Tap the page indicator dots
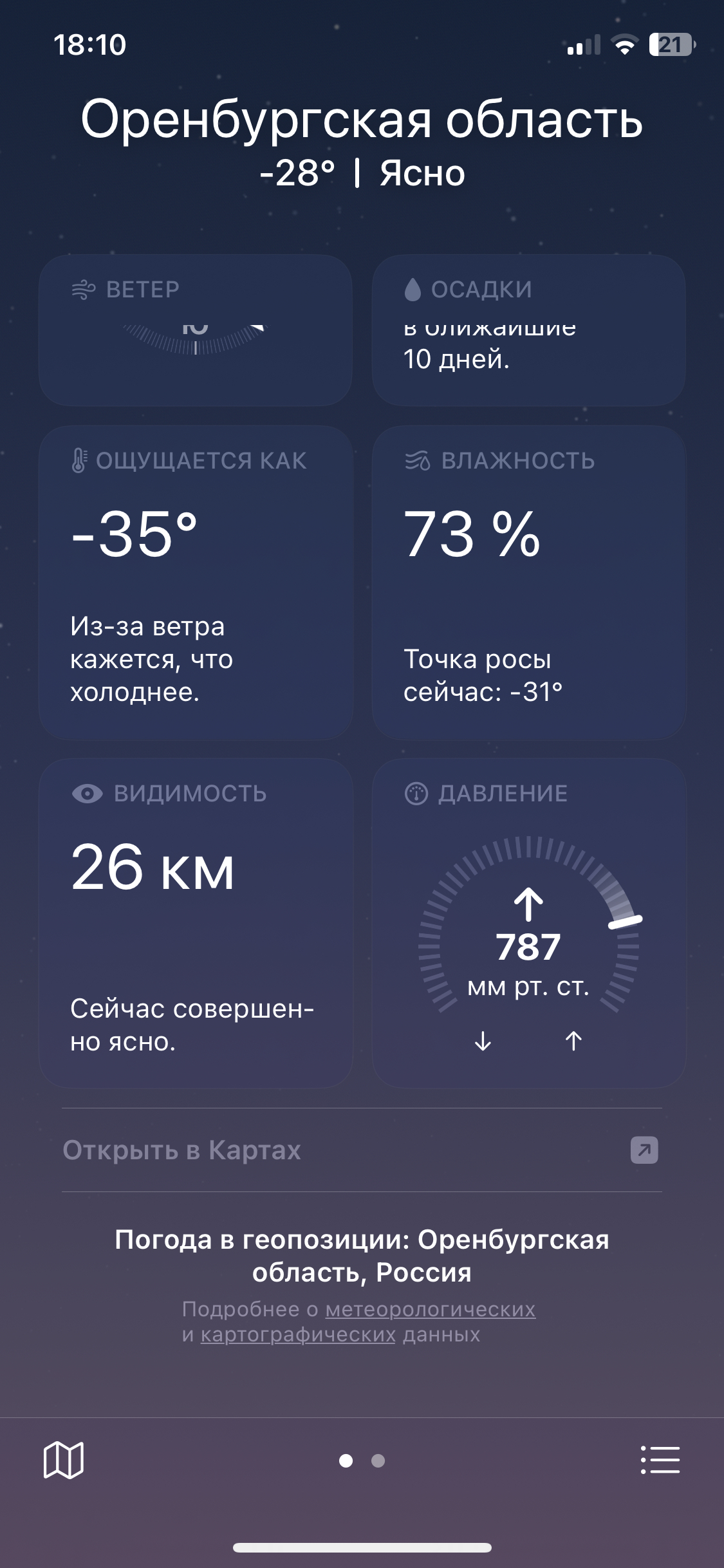 click(362, 1461)
